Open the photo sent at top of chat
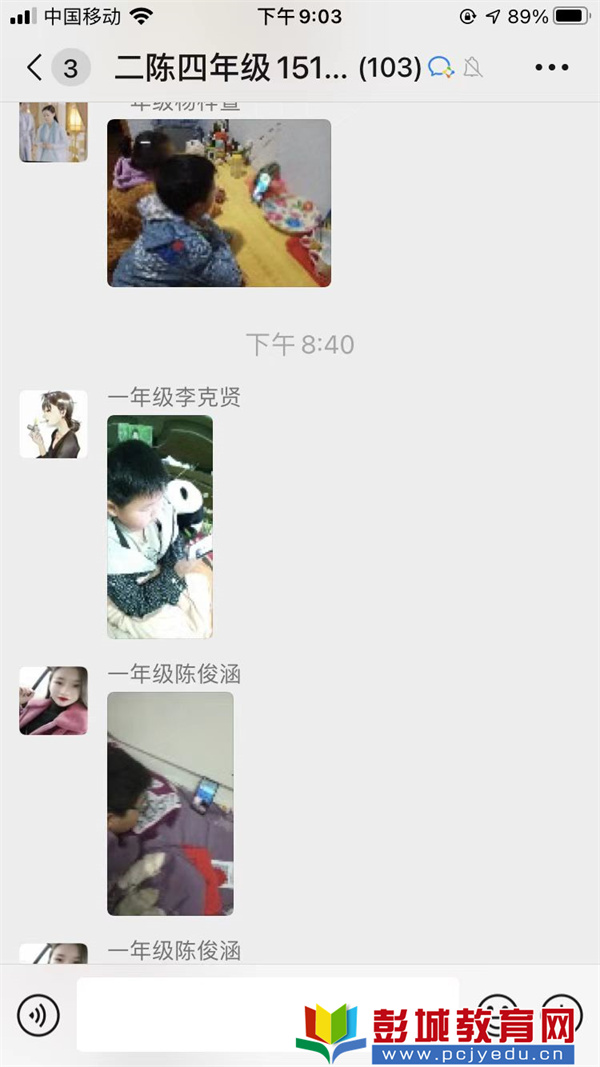Viewport: 600px width, 1067px height. pos(219,203)
